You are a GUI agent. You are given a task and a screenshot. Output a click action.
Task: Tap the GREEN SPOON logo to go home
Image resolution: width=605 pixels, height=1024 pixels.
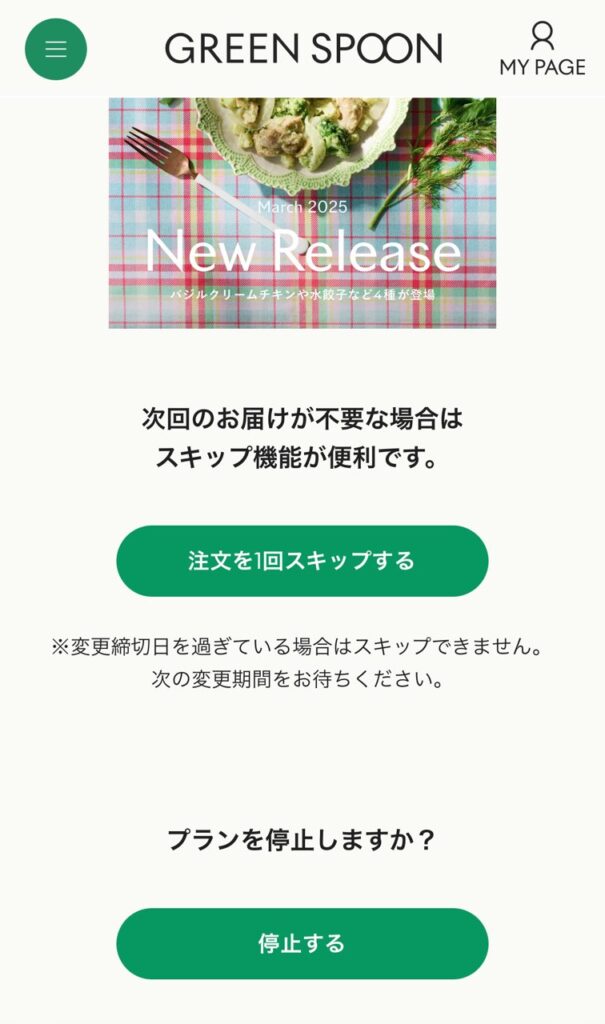[303, 48]
